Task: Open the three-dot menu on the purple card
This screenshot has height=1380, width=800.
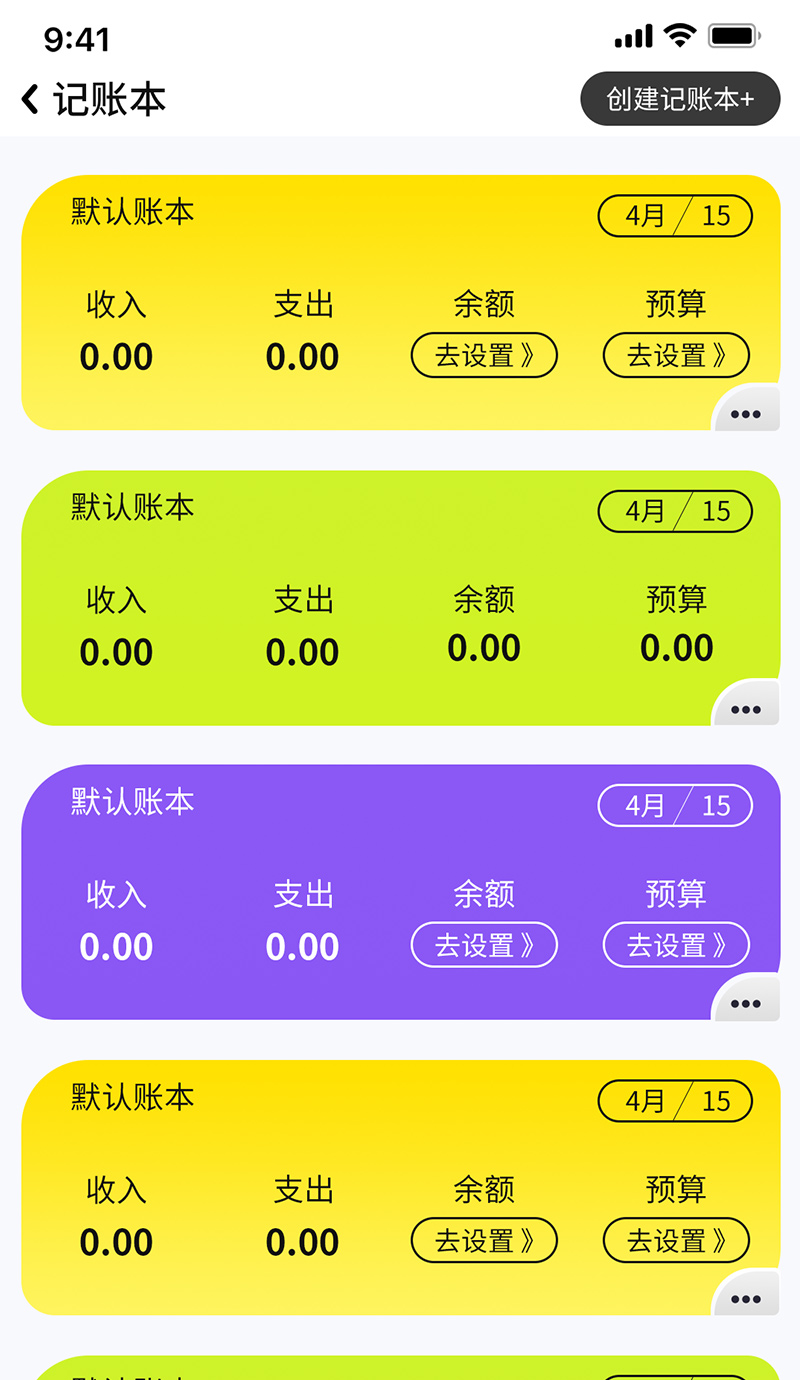Action: click(746, 998)
